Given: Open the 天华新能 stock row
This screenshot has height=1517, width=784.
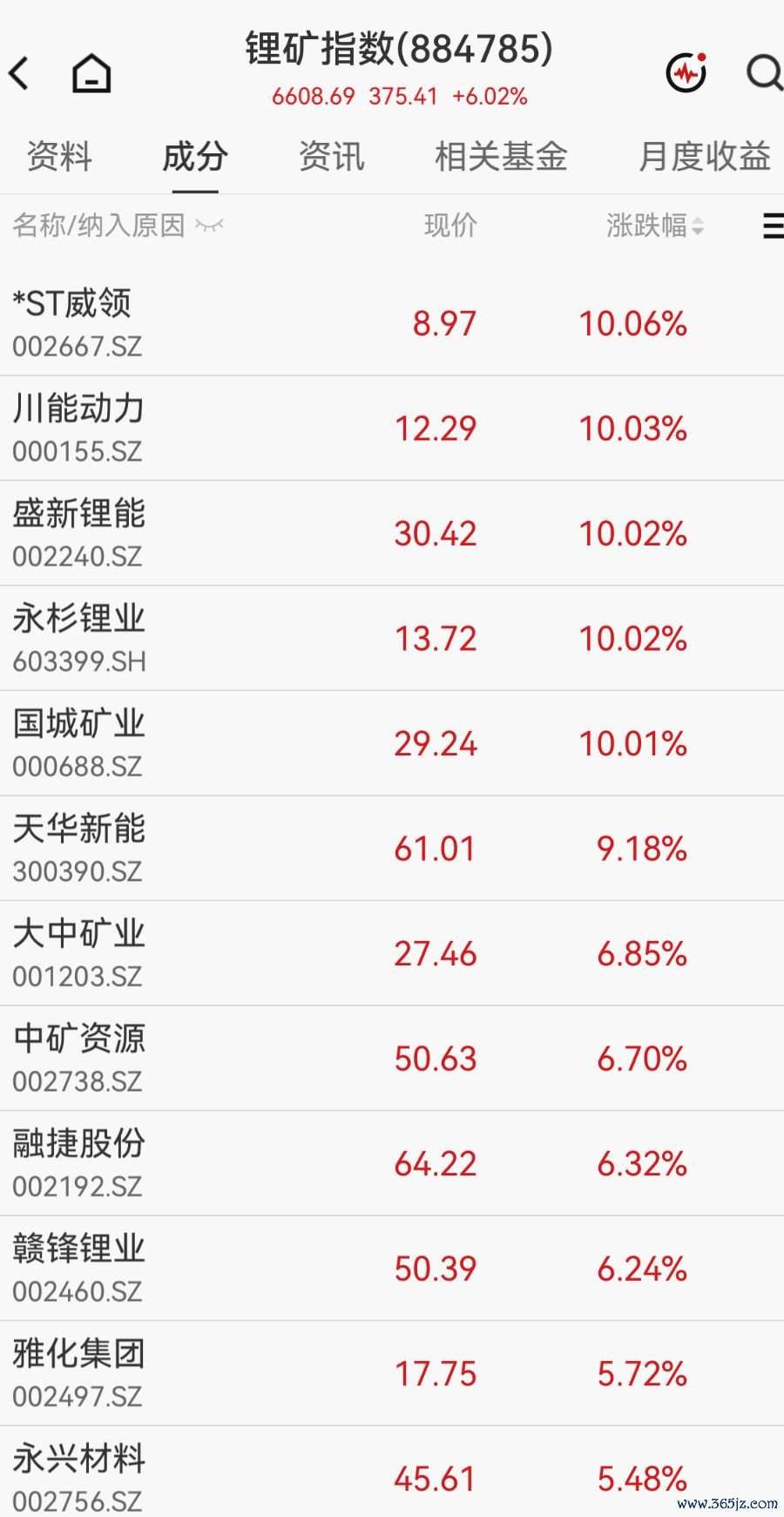Looking at the screenshot, I should [x=392, y=849].
